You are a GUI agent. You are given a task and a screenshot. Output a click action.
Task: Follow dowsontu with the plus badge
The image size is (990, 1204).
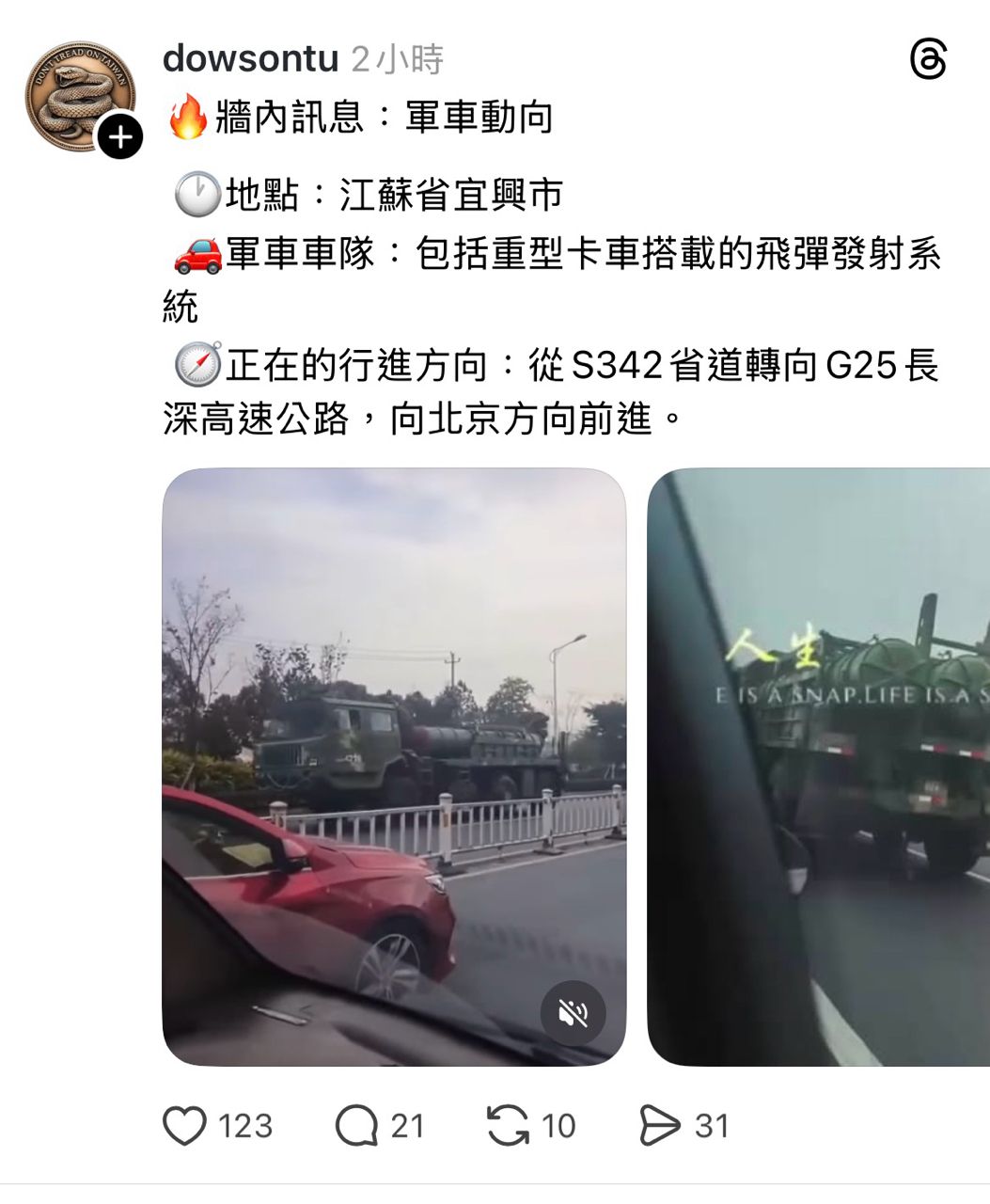tap(120, 138)
